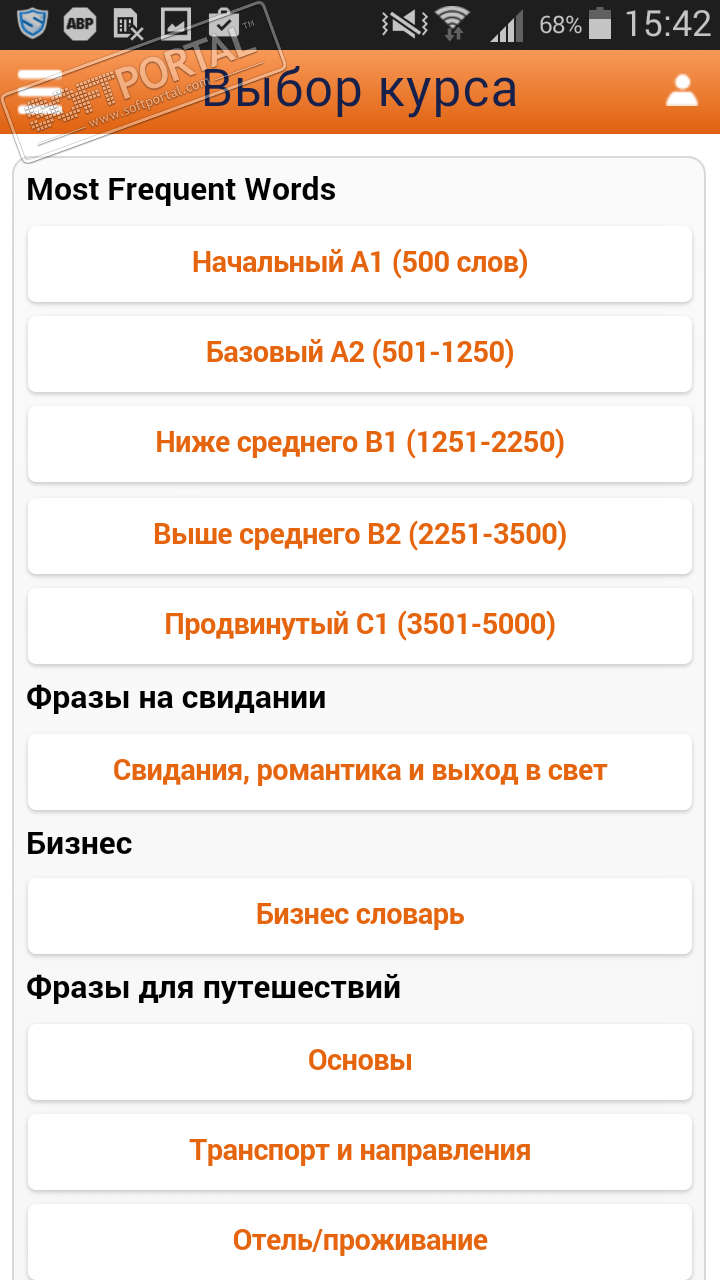The width and height of the screenshot is (720, 1280).
Task: Choose the Основы travel phrases course
Action: [360, 1061]
